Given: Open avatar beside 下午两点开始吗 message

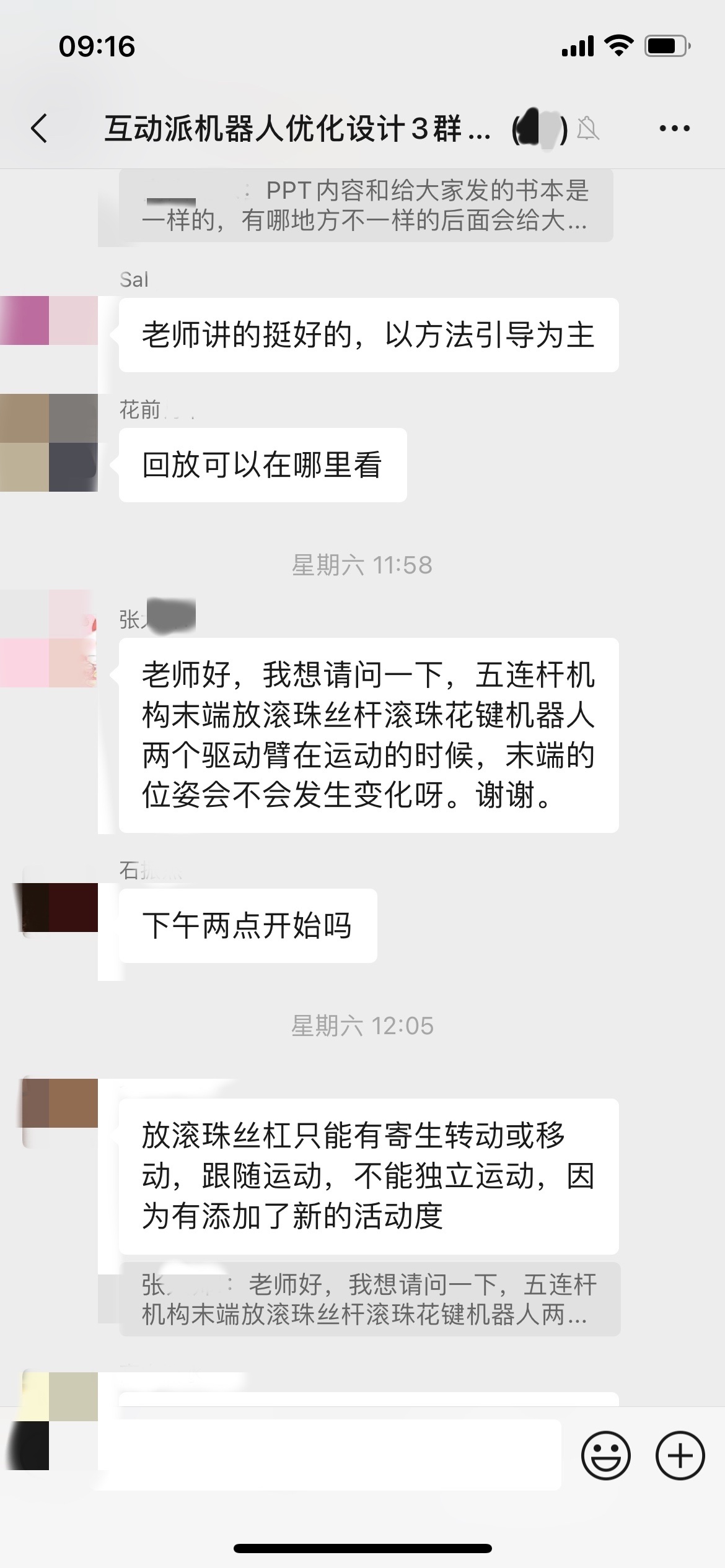Looking at the screenshot, I should [59, 907].
